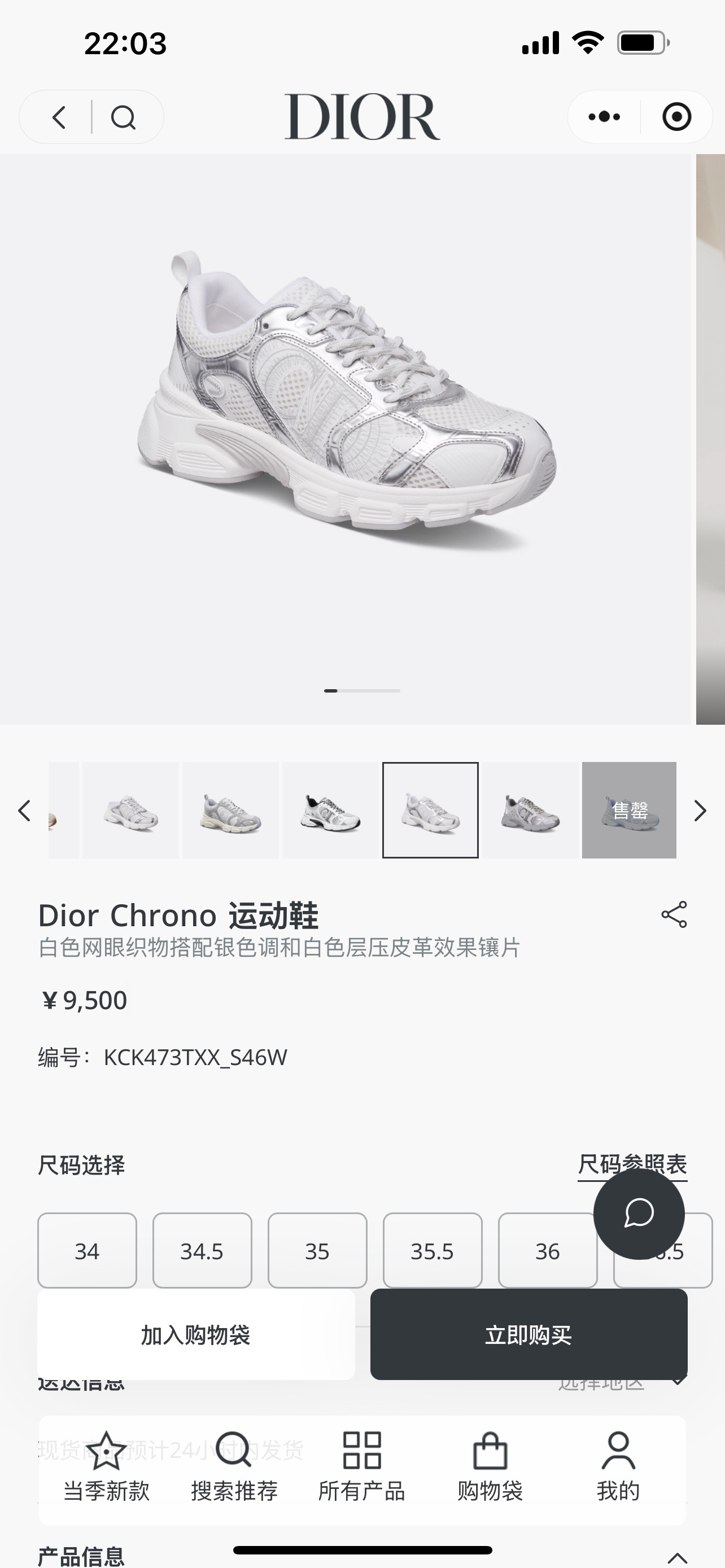Share this Dior Chrono sneaker
The width and height of the screenshot is (725, 1568).
tap(674, 914)
